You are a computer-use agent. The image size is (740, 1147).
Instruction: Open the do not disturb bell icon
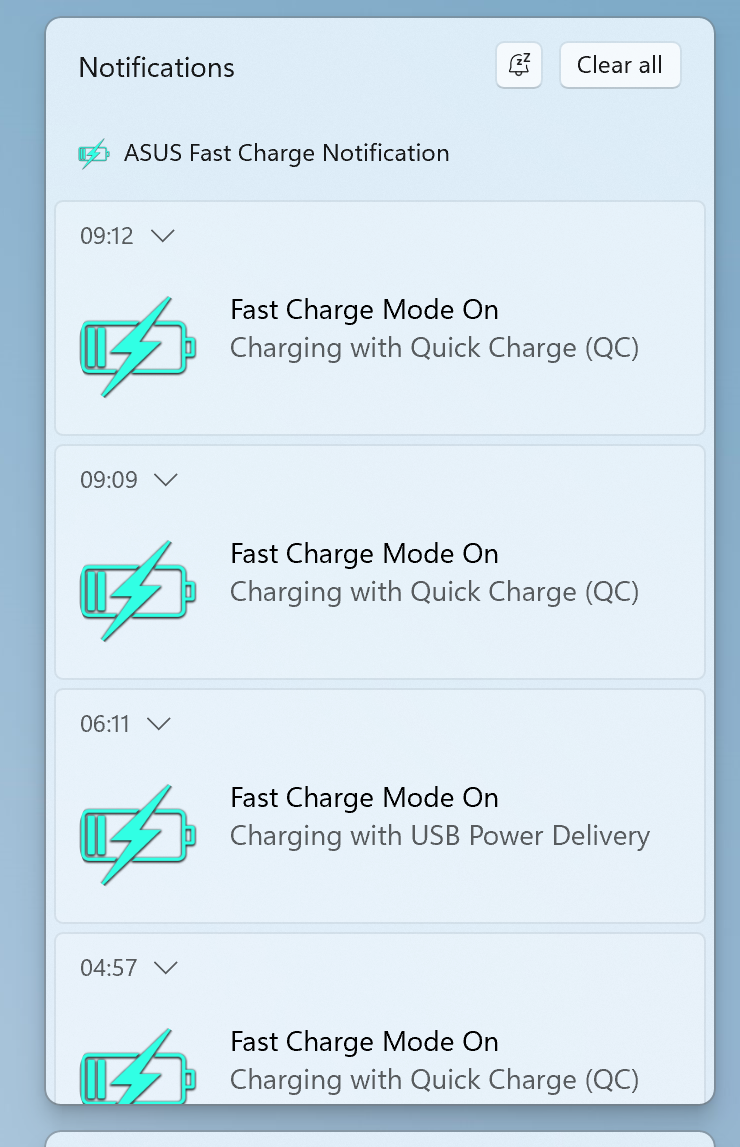coord(519,66)
